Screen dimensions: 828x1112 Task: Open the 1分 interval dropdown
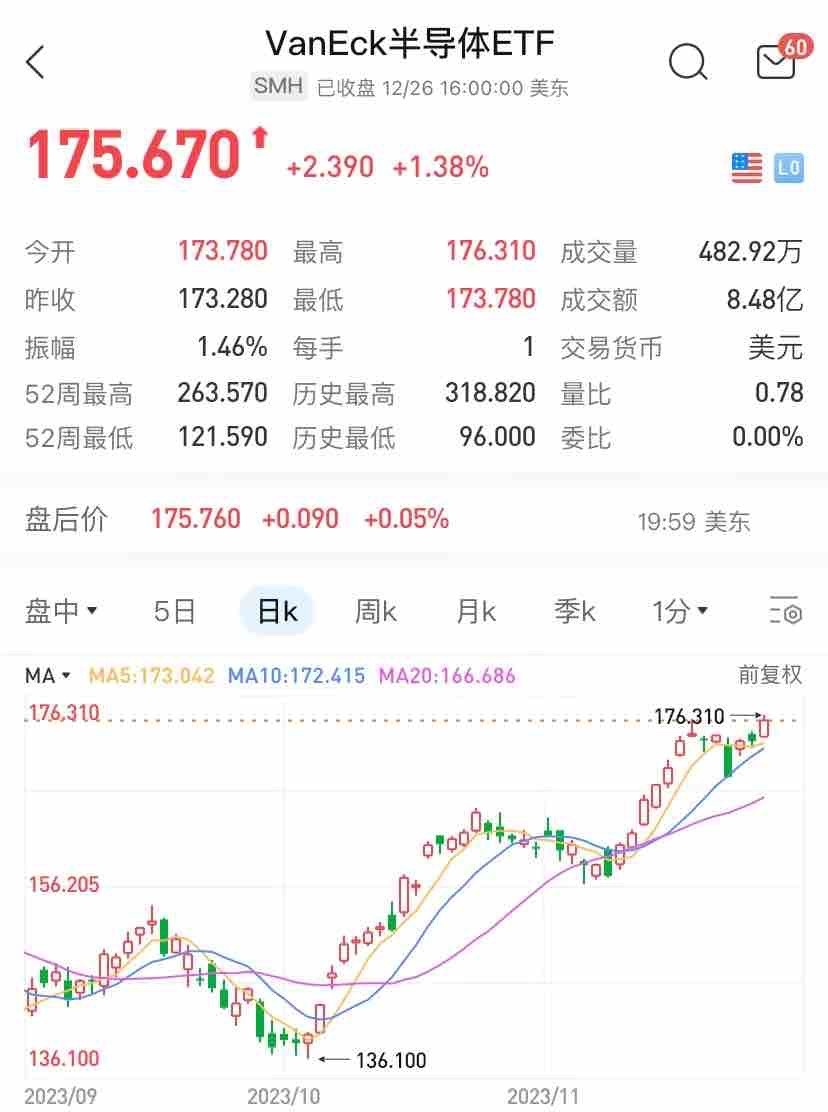(x=680, y=611)
